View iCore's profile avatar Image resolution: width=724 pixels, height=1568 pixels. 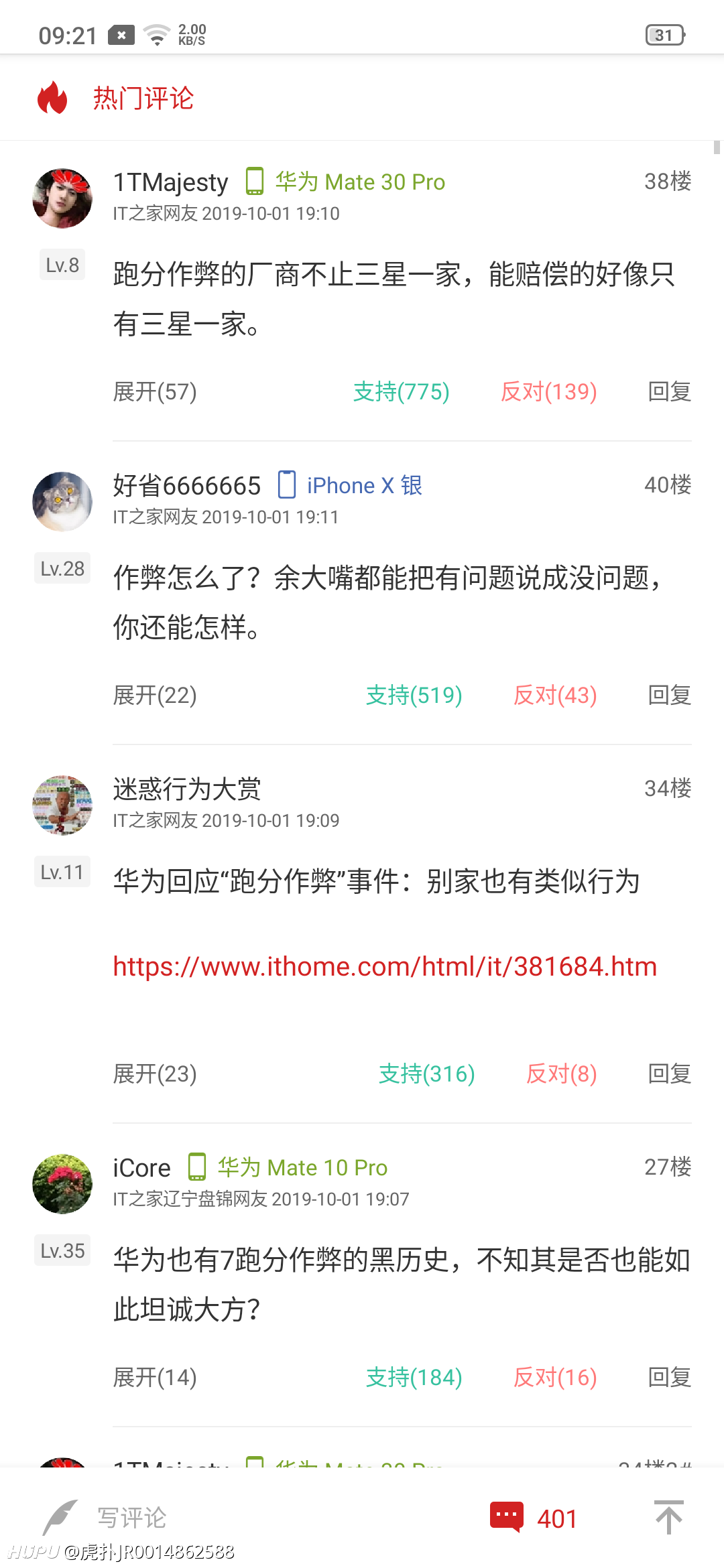coord(62,1184)
